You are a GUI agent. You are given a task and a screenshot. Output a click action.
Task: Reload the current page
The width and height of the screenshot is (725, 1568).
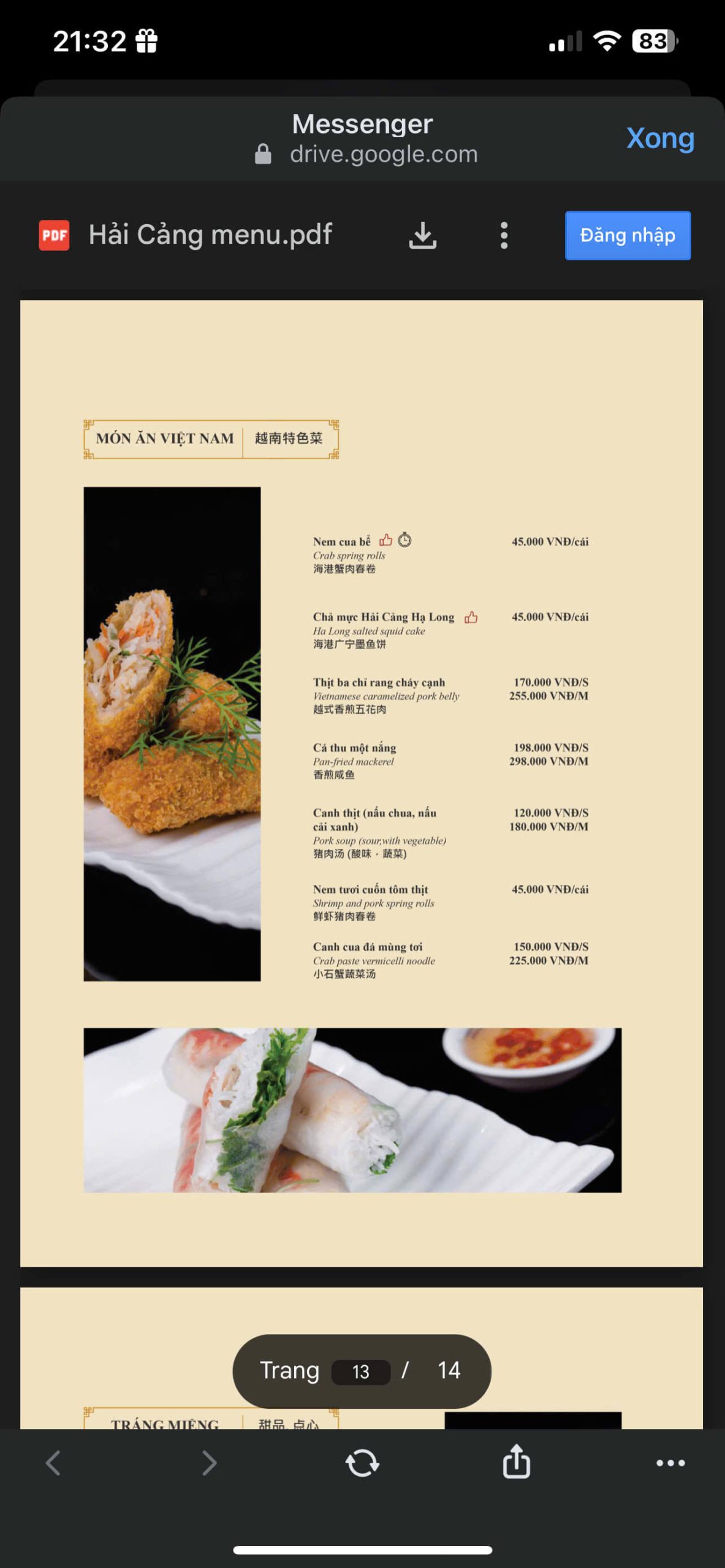362,1463
